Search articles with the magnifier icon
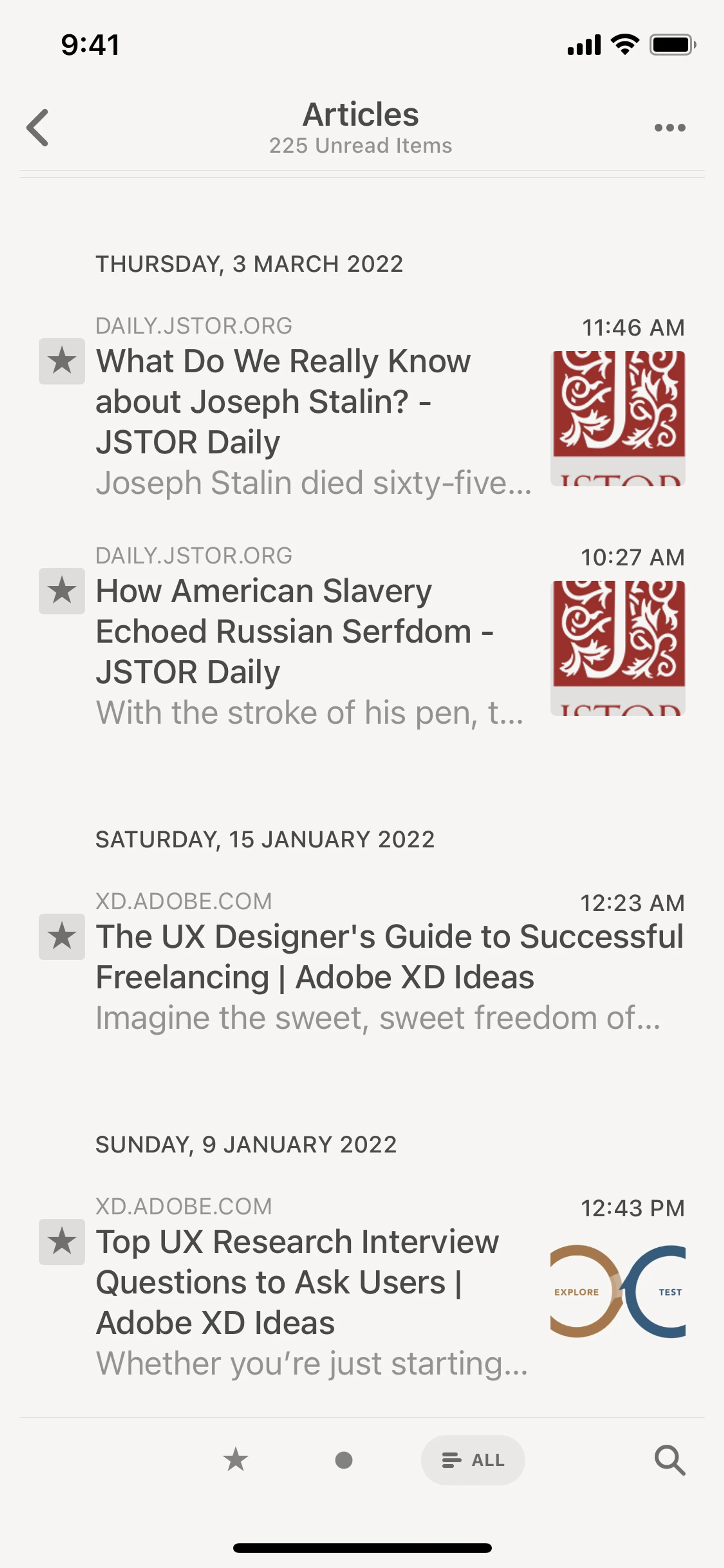724x1568 pixels. pos(669,1460)
